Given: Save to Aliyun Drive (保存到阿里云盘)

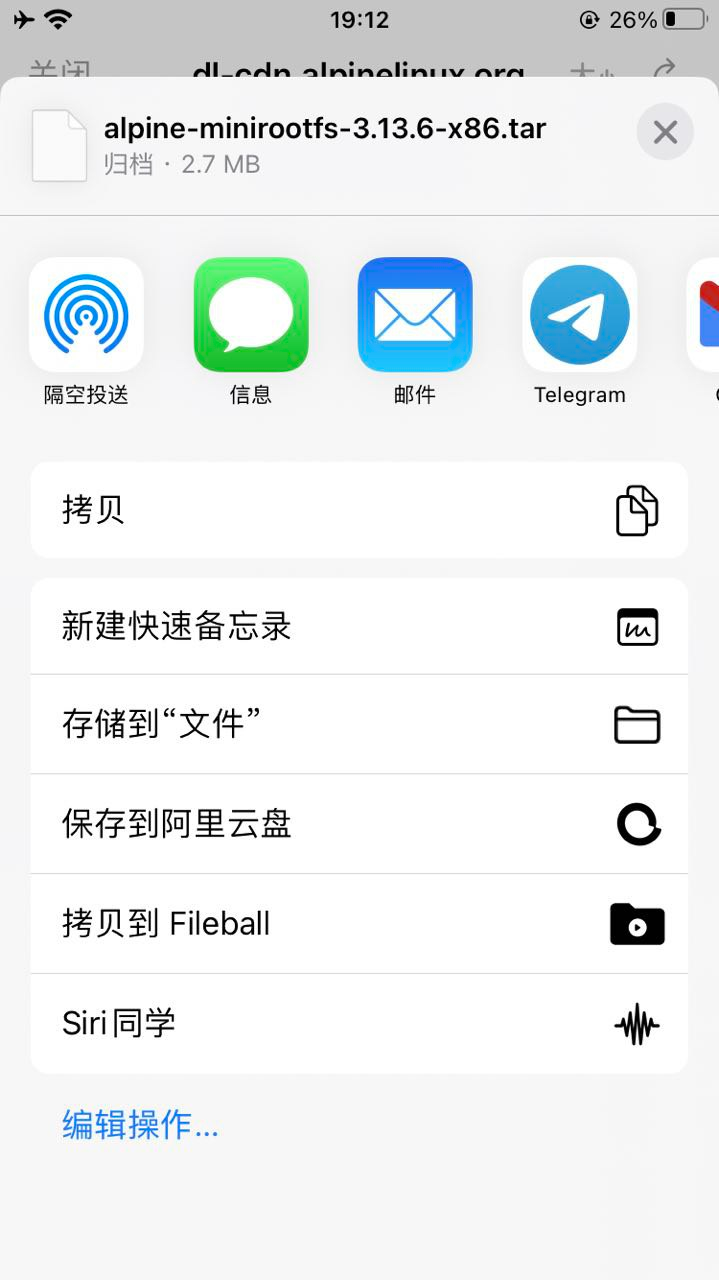Looking at the screenshot, I should click(359, 824).
